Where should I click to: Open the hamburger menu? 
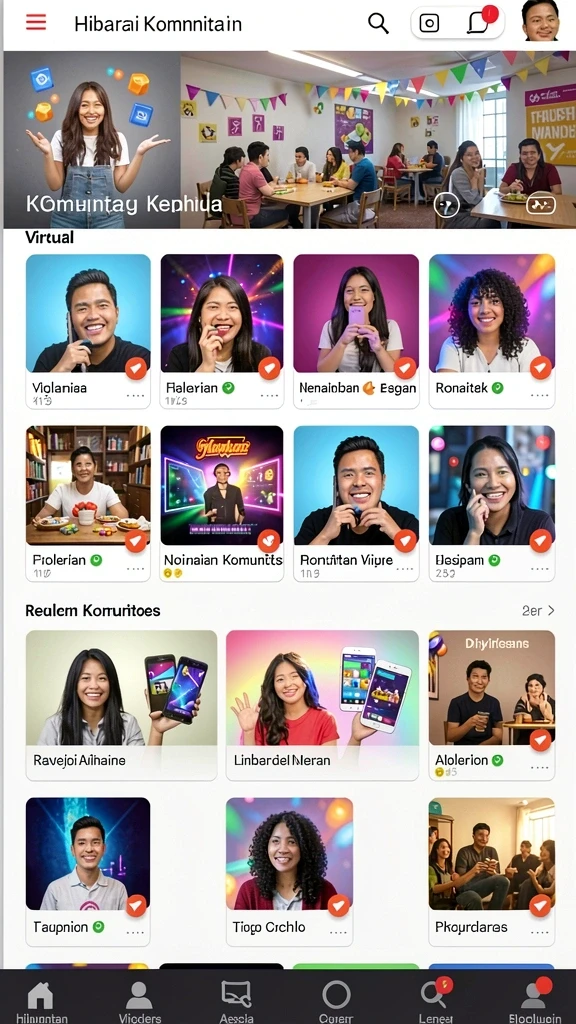click(36, 23)
